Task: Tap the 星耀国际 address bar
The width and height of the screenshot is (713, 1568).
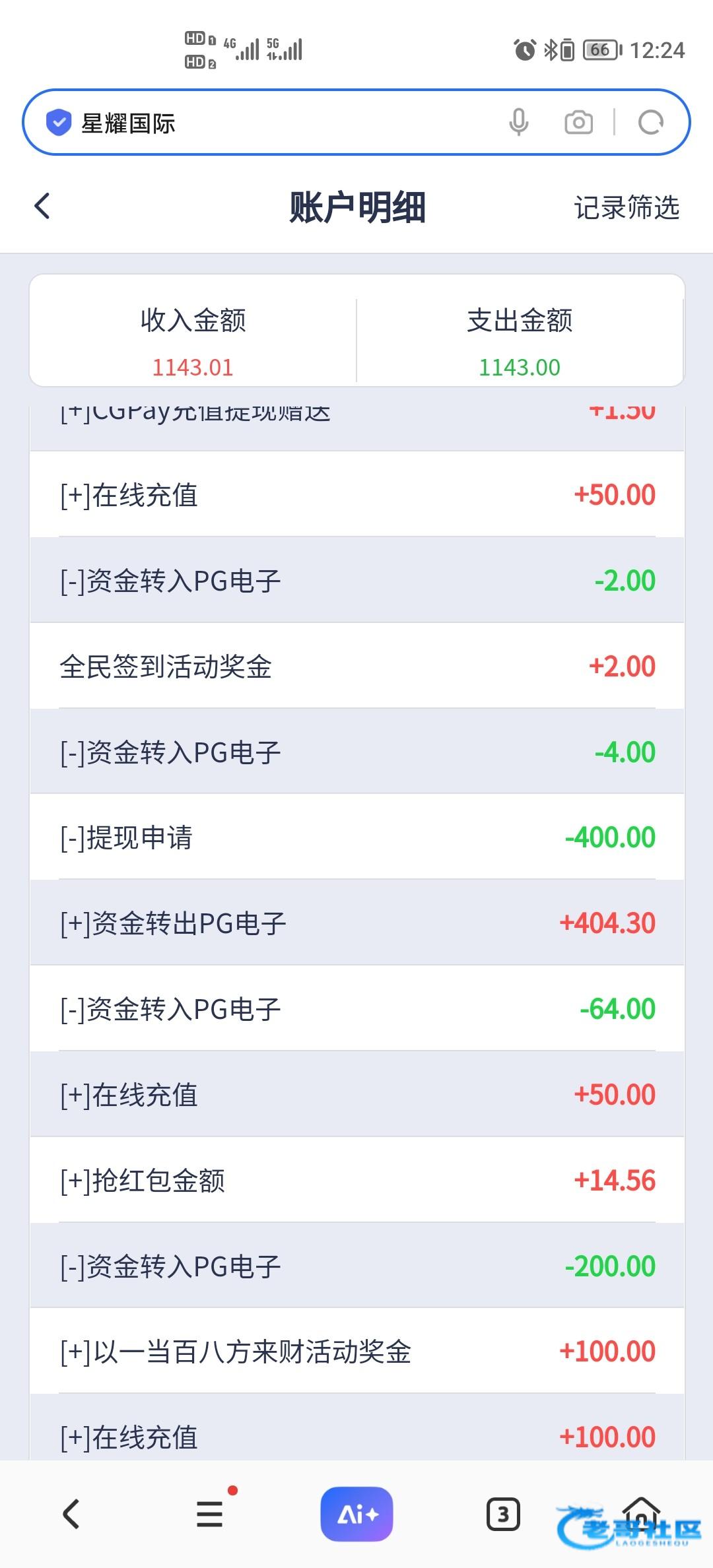Action: pyautogui.click(x=264, y=123)
